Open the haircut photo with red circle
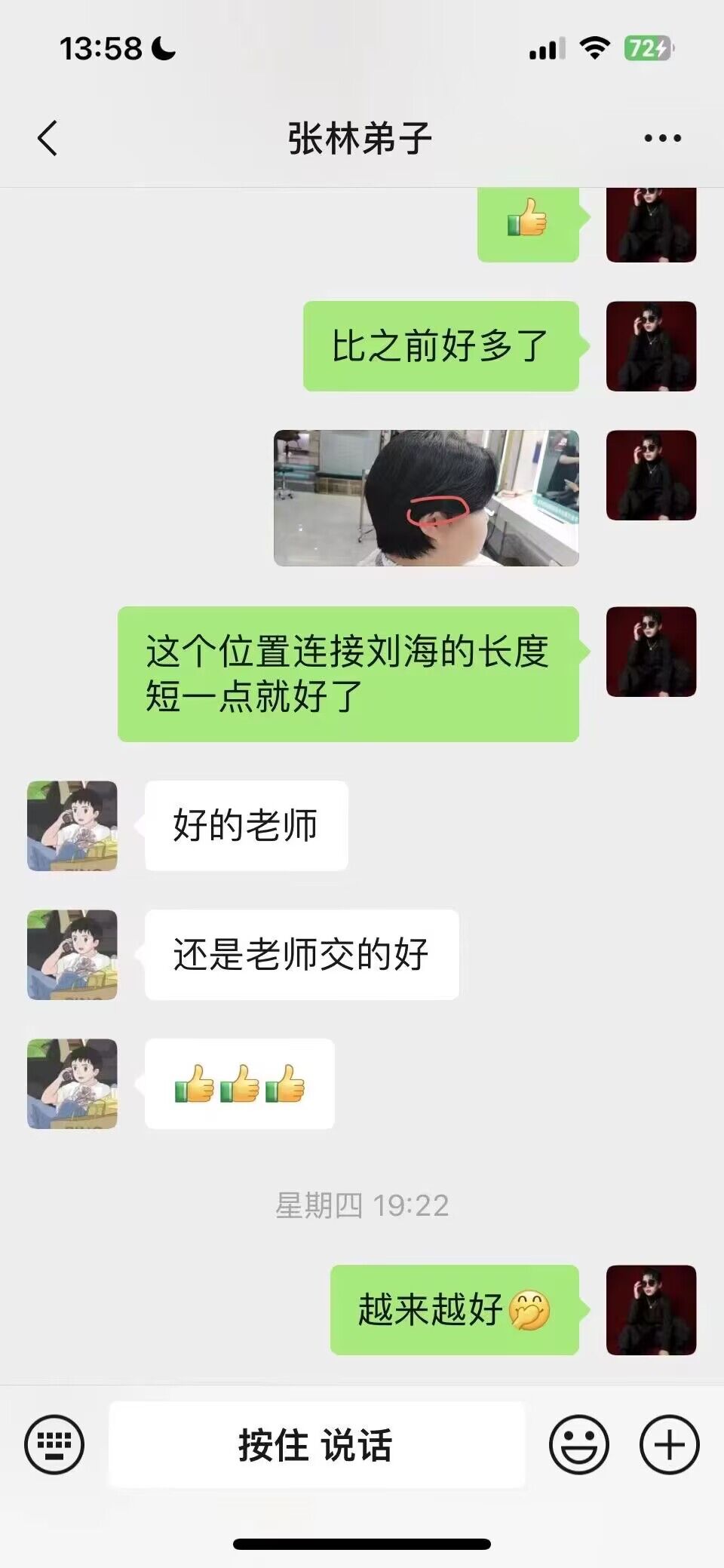This screenshot has height=1568, width=724. click(x=426, y=498)
